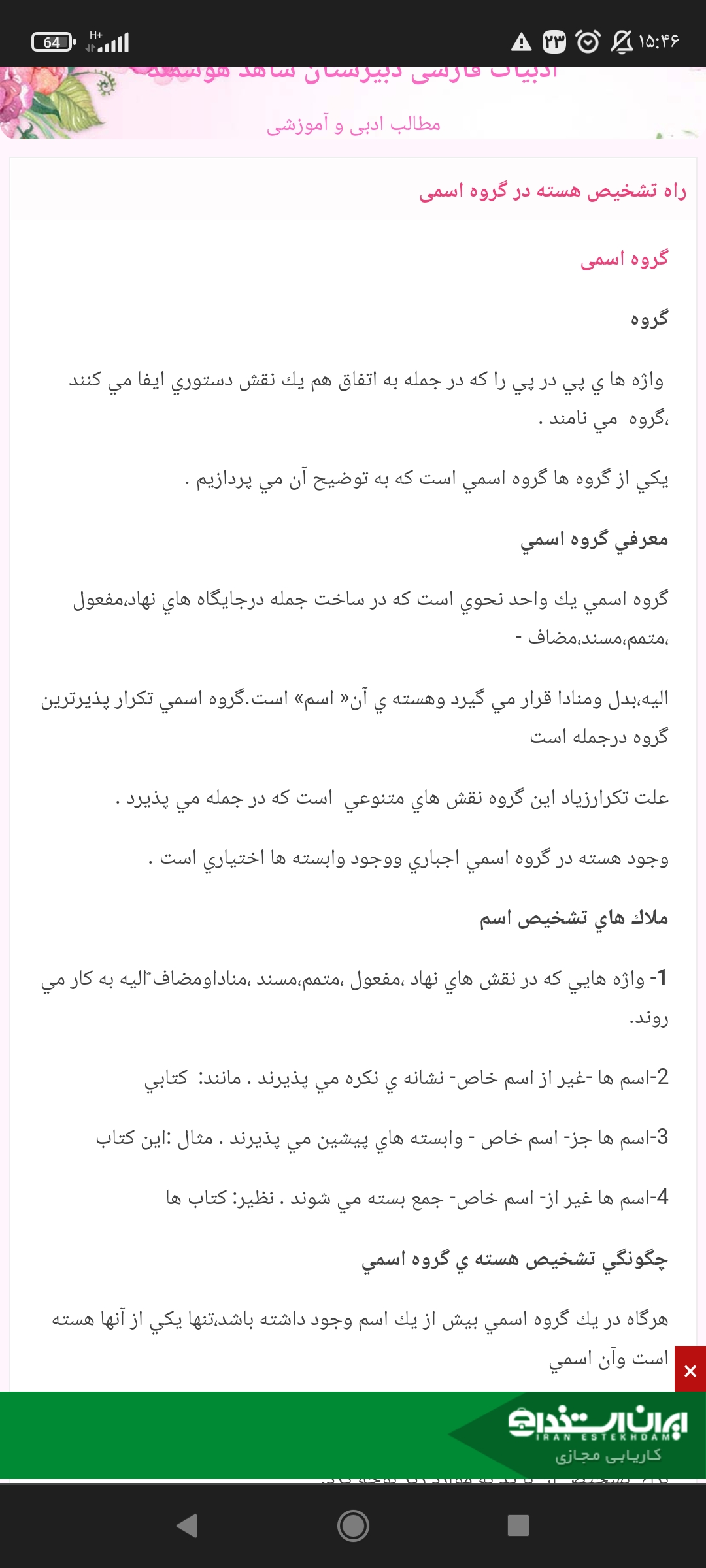
Task: Open the Iran Estekhdam job ad banner
Action: (x=353, y=1435)
